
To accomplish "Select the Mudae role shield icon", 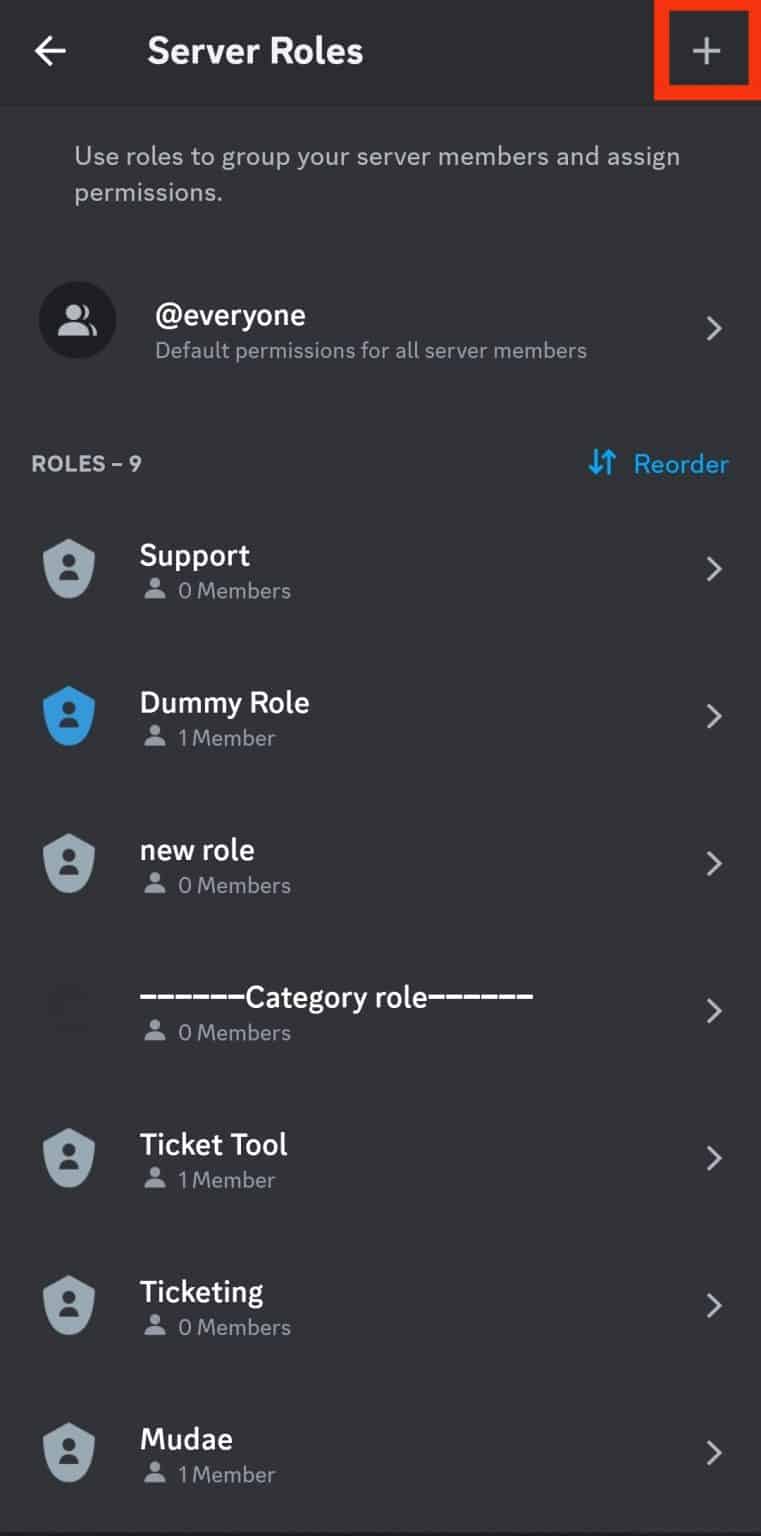I will [68, 1452].
